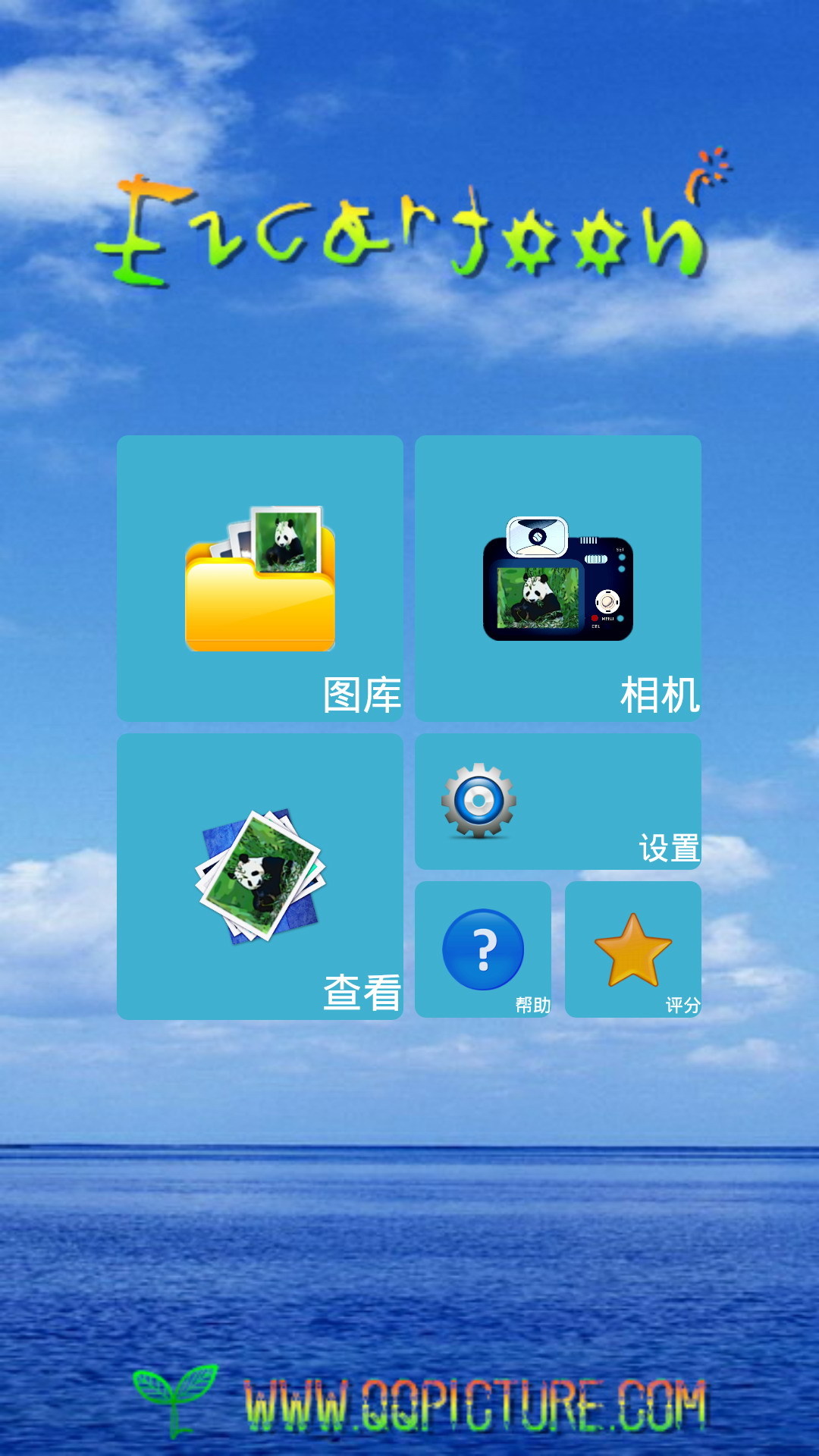The image size is (819, 1456).
Task: Tap the 帮助 help button
Action: pyautogui.click(x=483, y=949)
